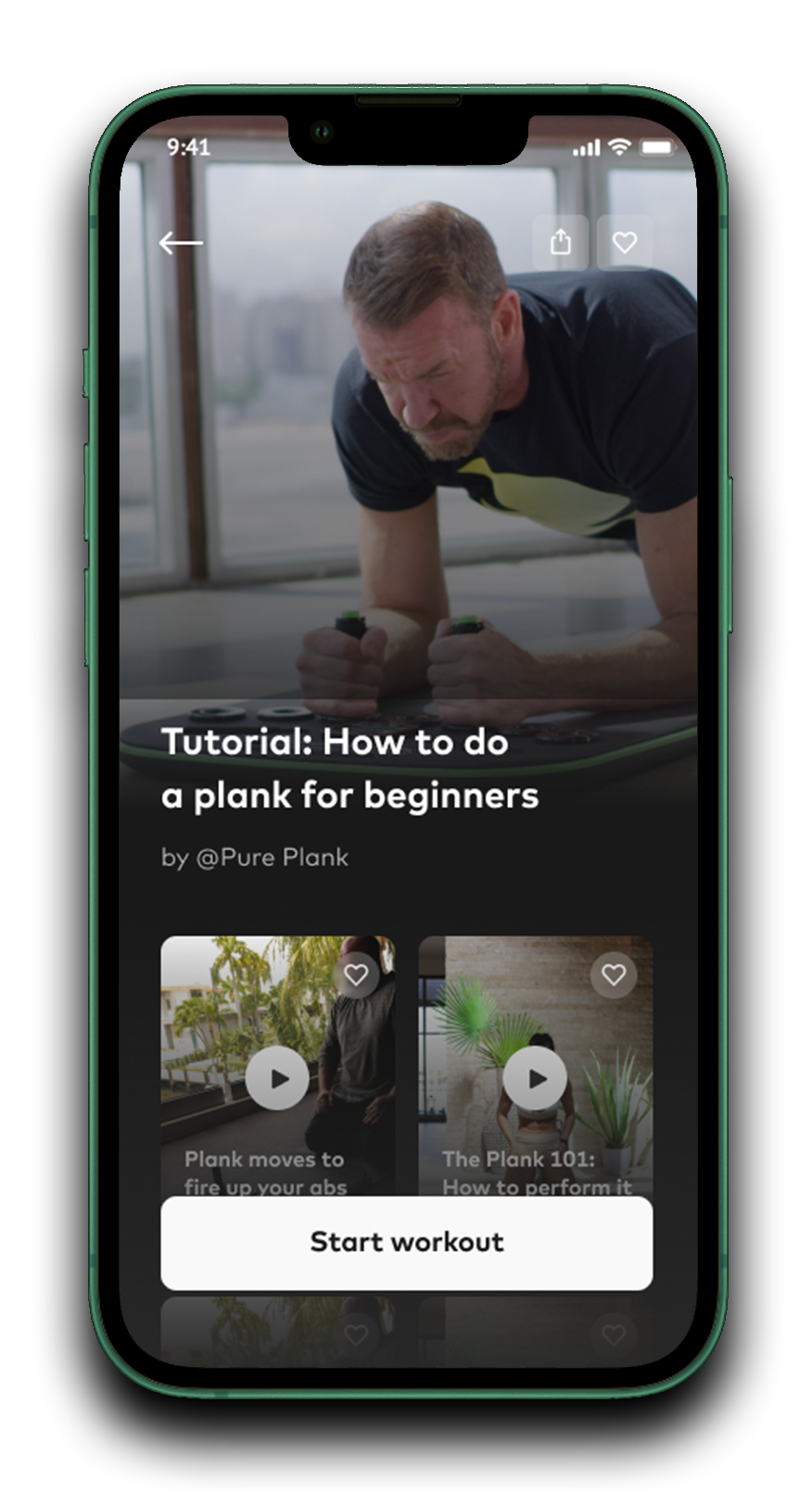Play the Plank moves to fire up your abs video

(275, 1078)
